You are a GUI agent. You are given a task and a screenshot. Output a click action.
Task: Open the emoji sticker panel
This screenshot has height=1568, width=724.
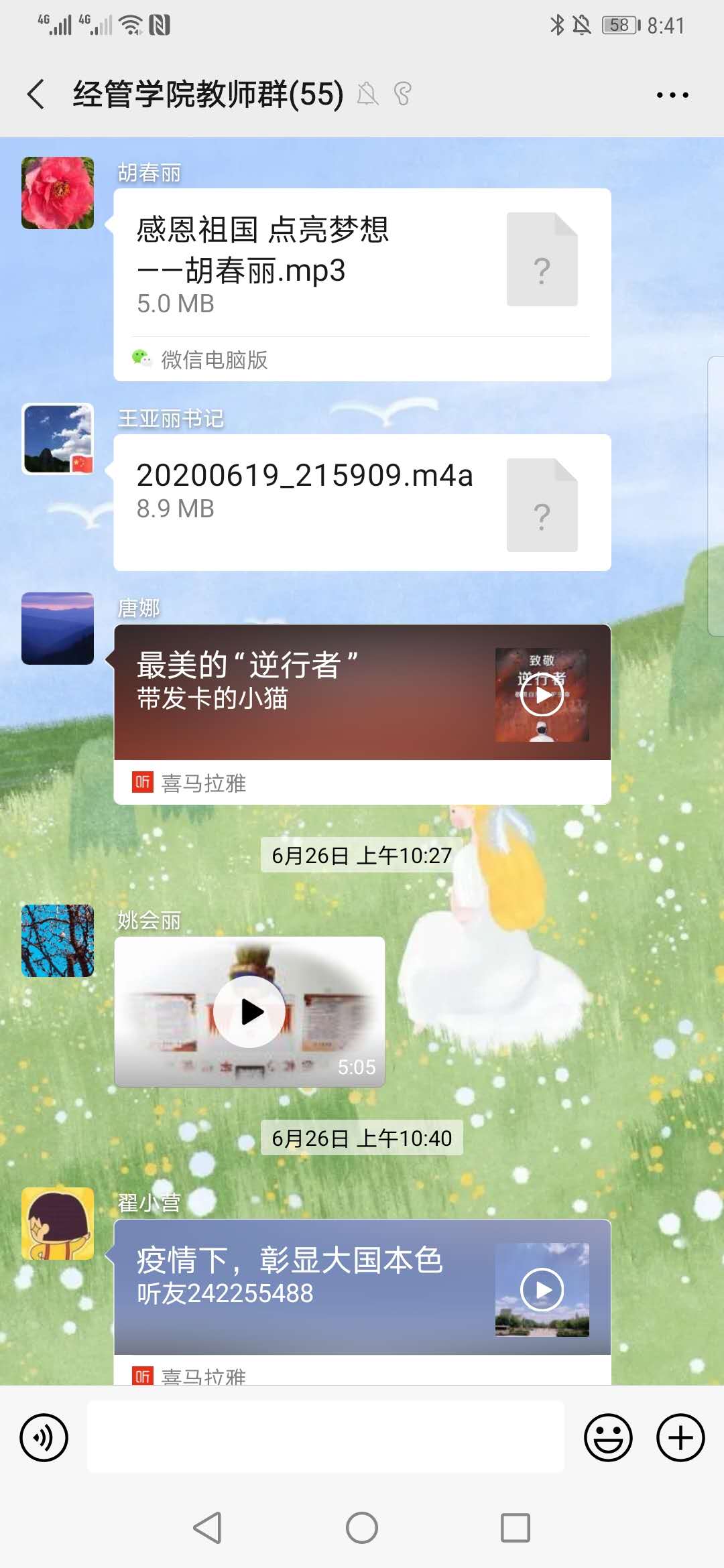[608, 1437]
